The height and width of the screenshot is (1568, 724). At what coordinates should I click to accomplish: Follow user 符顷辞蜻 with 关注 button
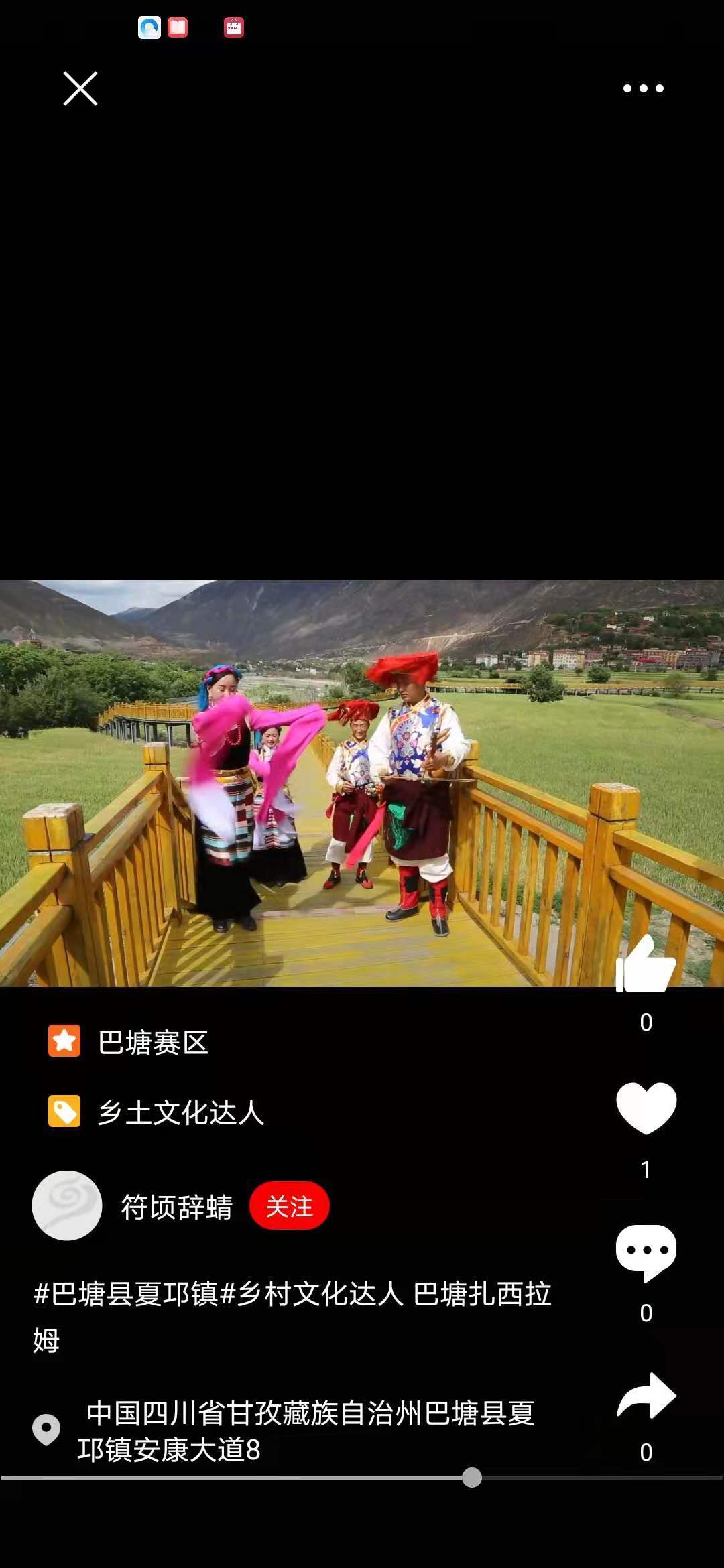pyautogui.click(x=289, y=1206)
